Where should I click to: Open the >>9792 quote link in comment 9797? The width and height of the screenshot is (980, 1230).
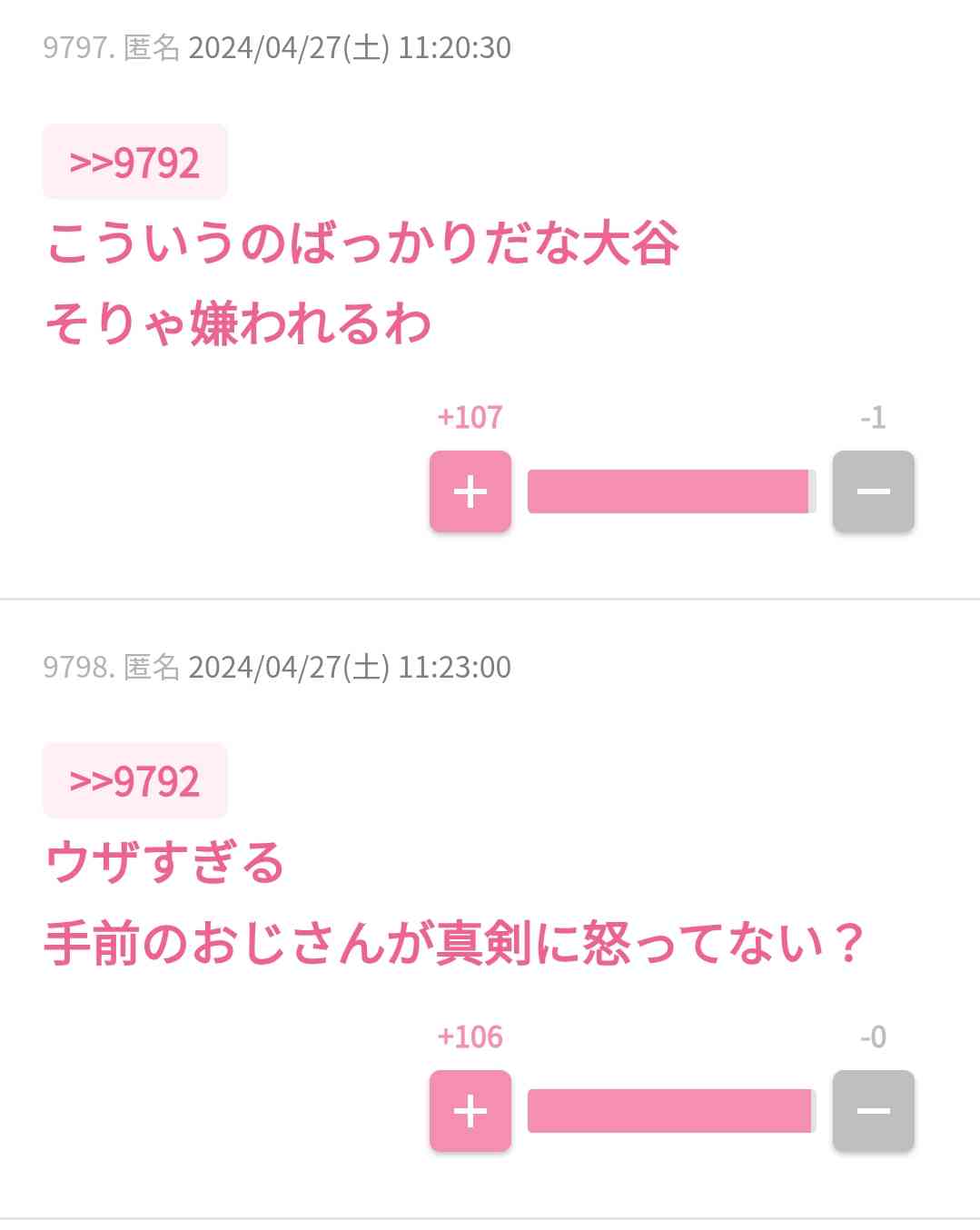(134, 162)
